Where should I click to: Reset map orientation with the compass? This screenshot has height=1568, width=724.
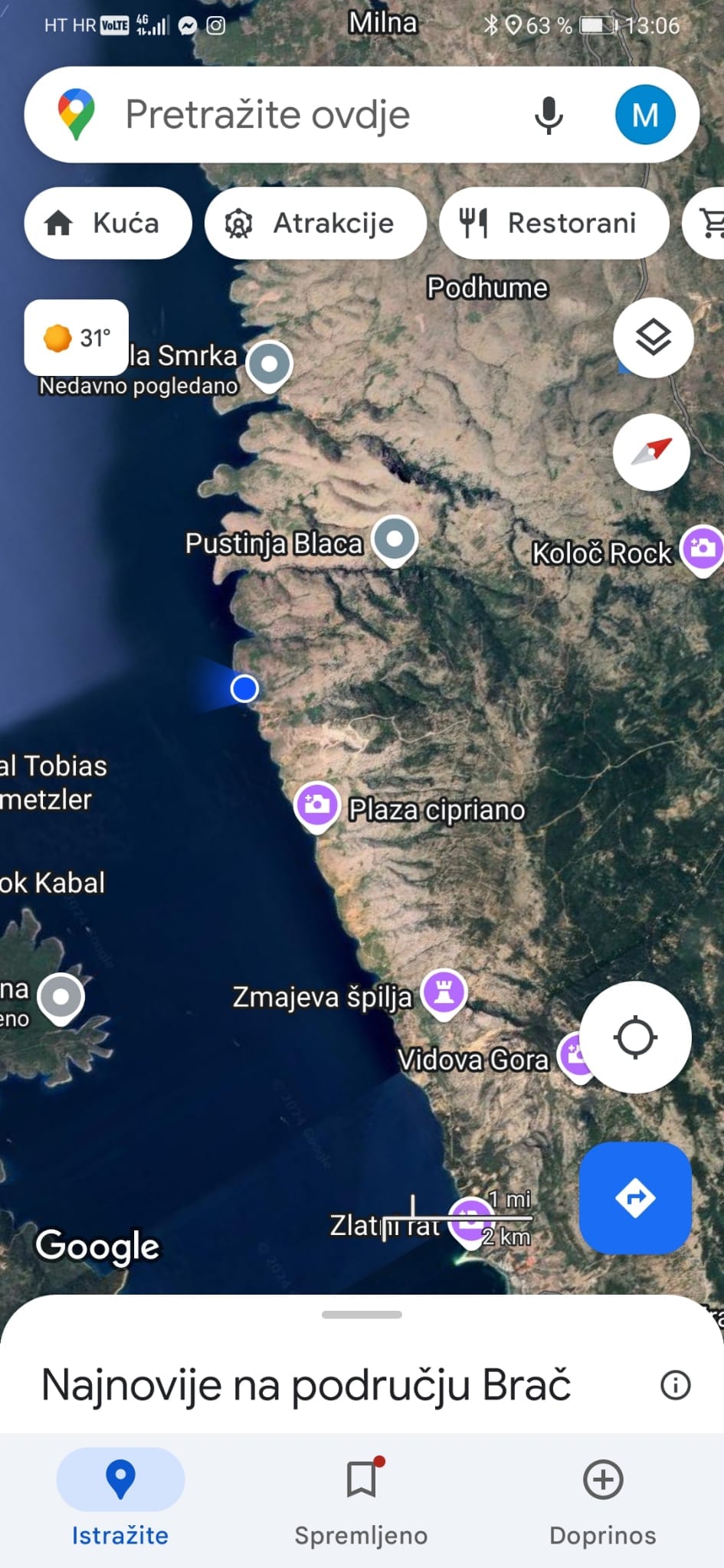tap(651, 452)
